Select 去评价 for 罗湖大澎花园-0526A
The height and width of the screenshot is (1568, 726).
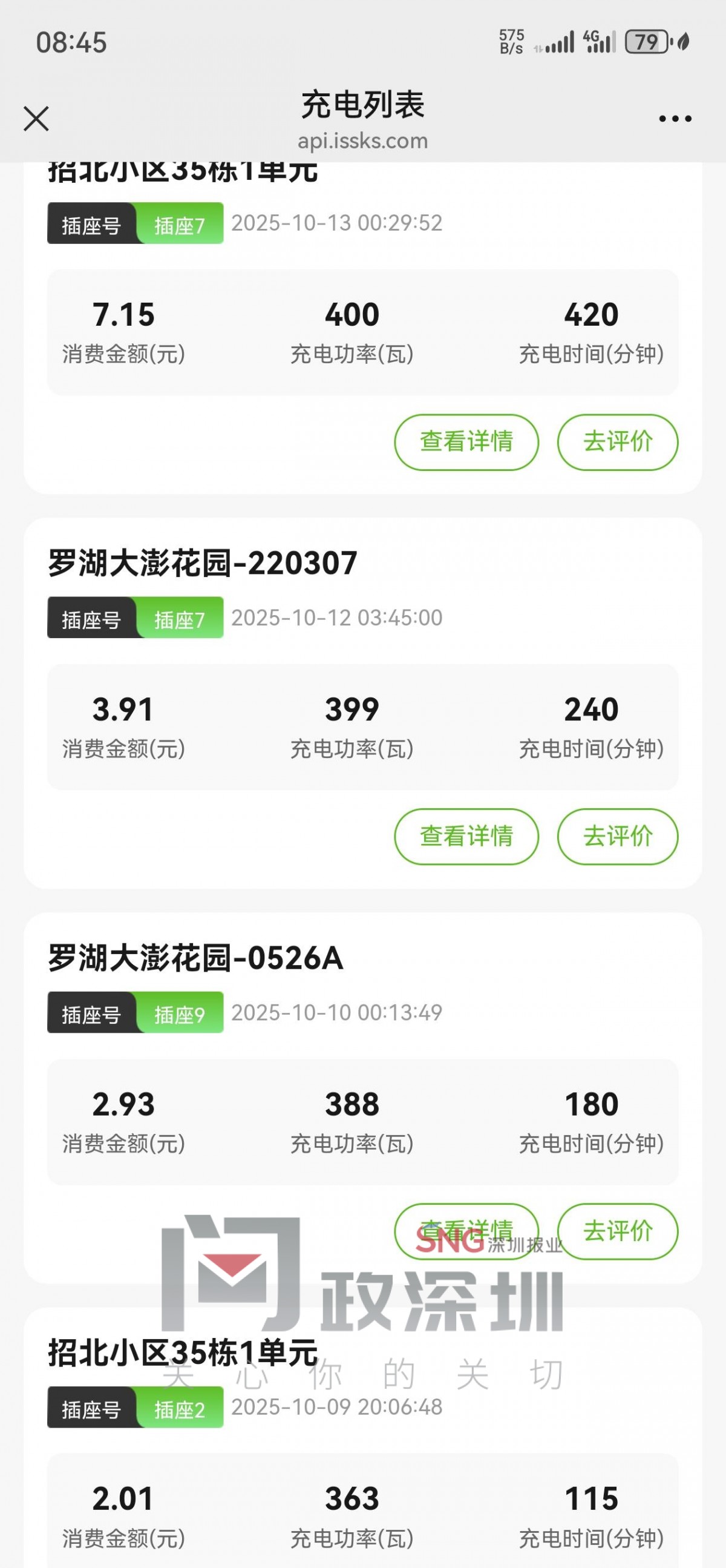click(617, 1231)
